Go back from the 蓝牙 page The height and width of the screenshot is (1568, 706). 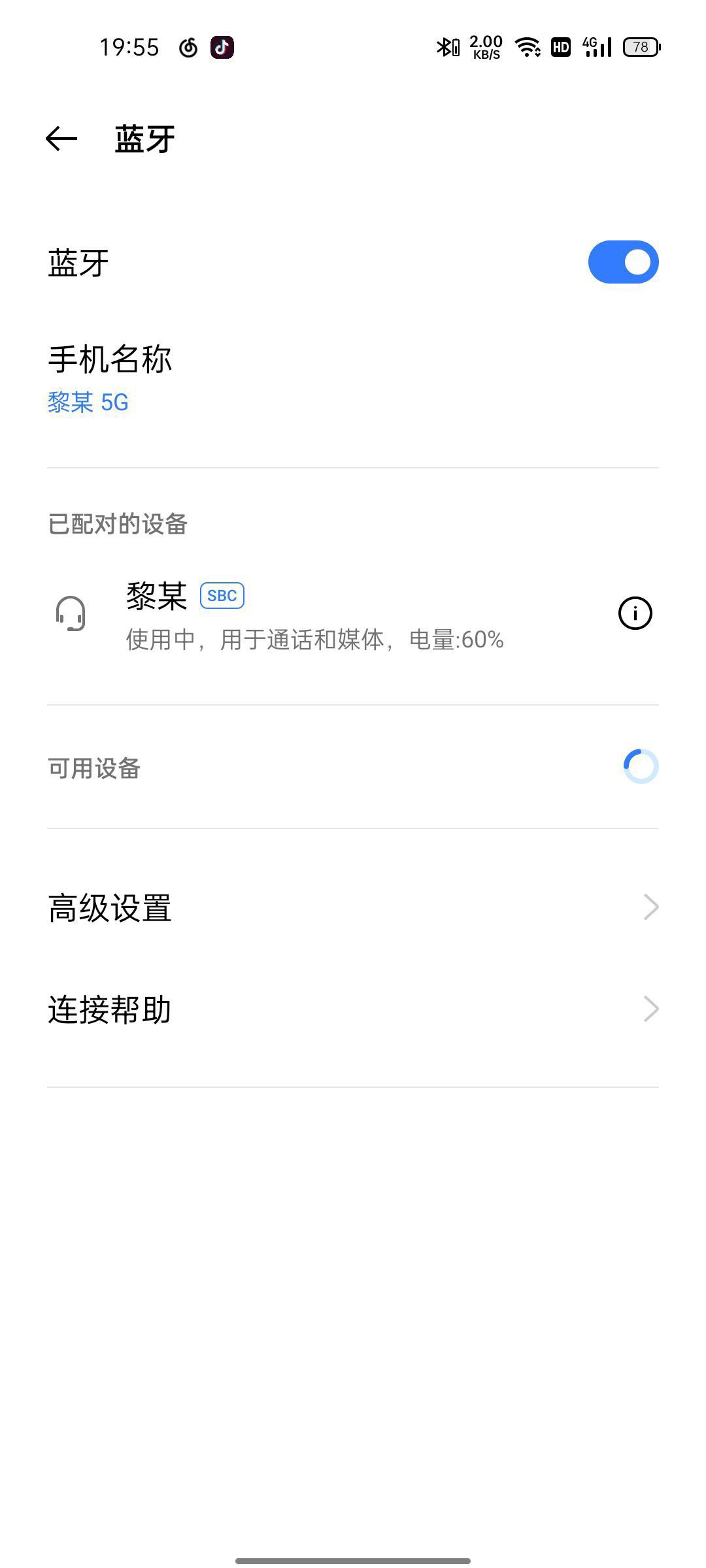pyautogui.click(x=61, y=139)
